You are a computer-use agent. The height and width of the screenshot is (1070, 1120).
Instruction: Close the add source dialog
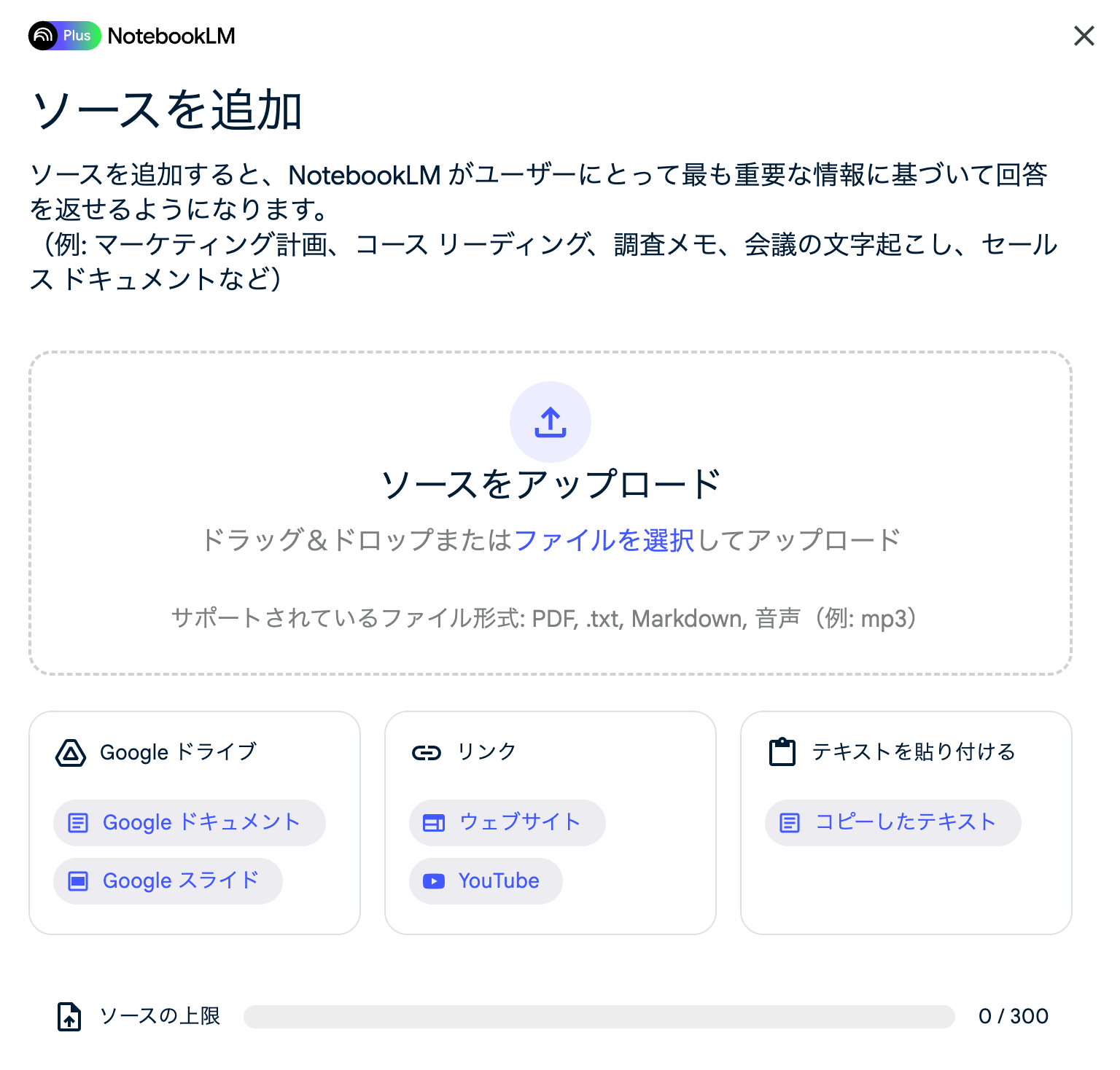1084,36
